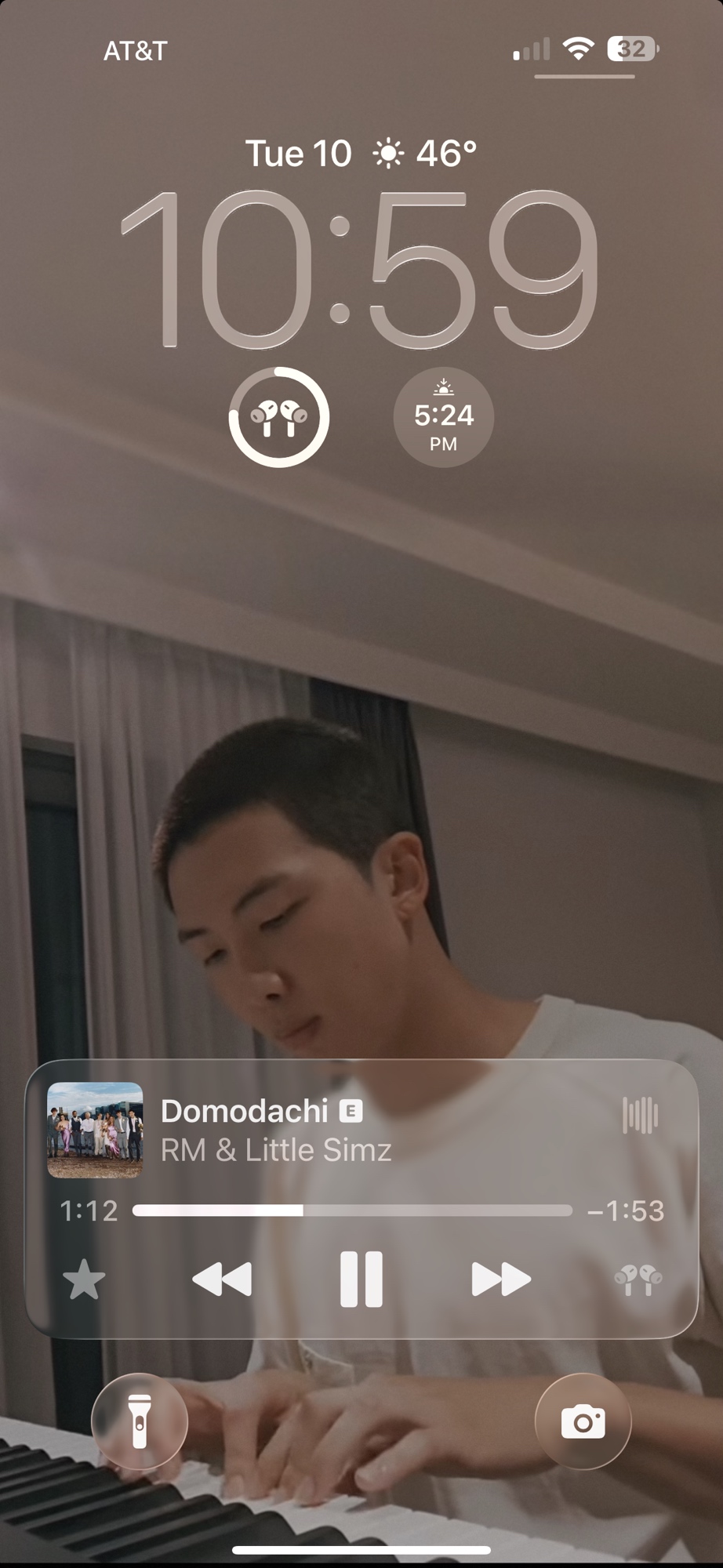Favorite the song with the star
The height and width of the screenshot is (1568, 723).
coord(84,1279)
